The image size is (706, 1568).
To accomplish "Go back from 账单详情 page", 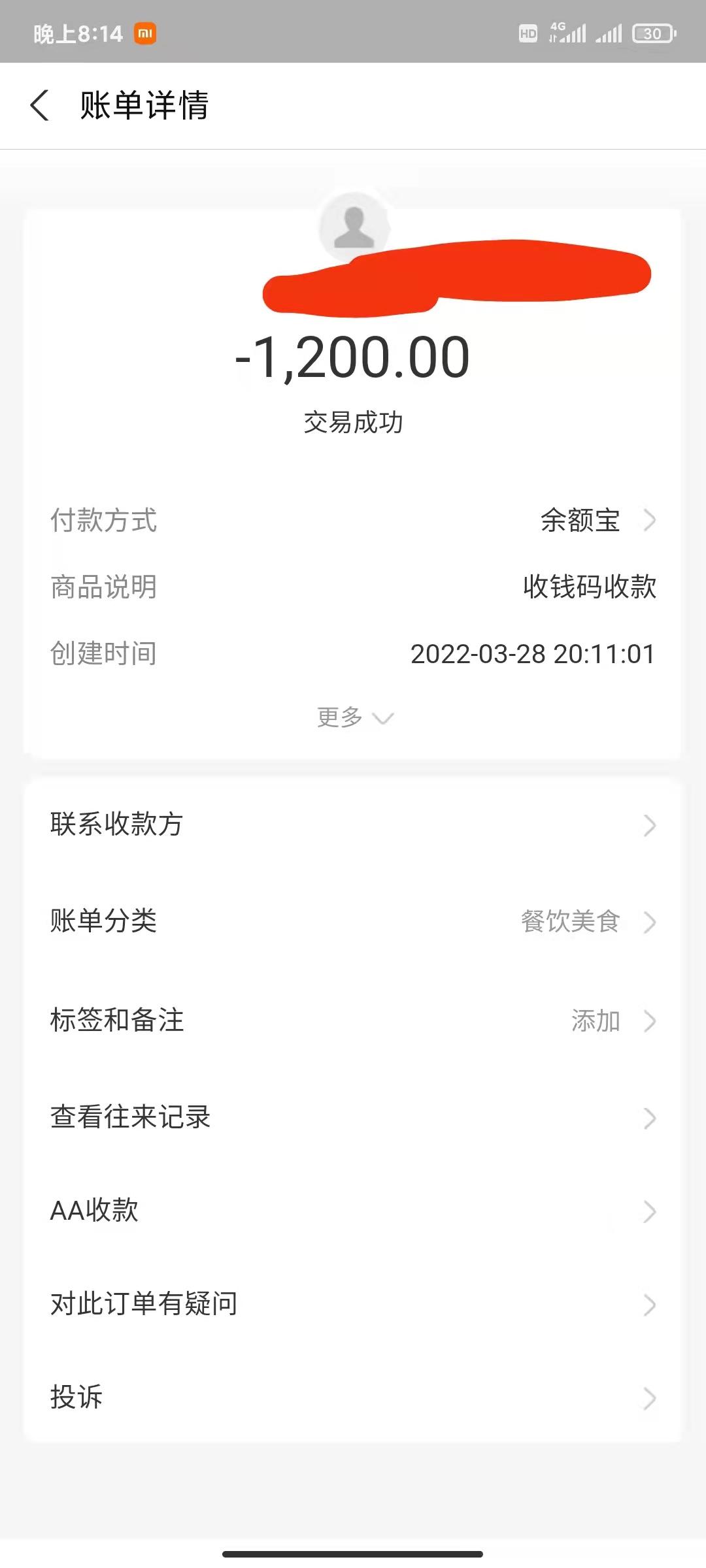I will (x=41, y=105).
